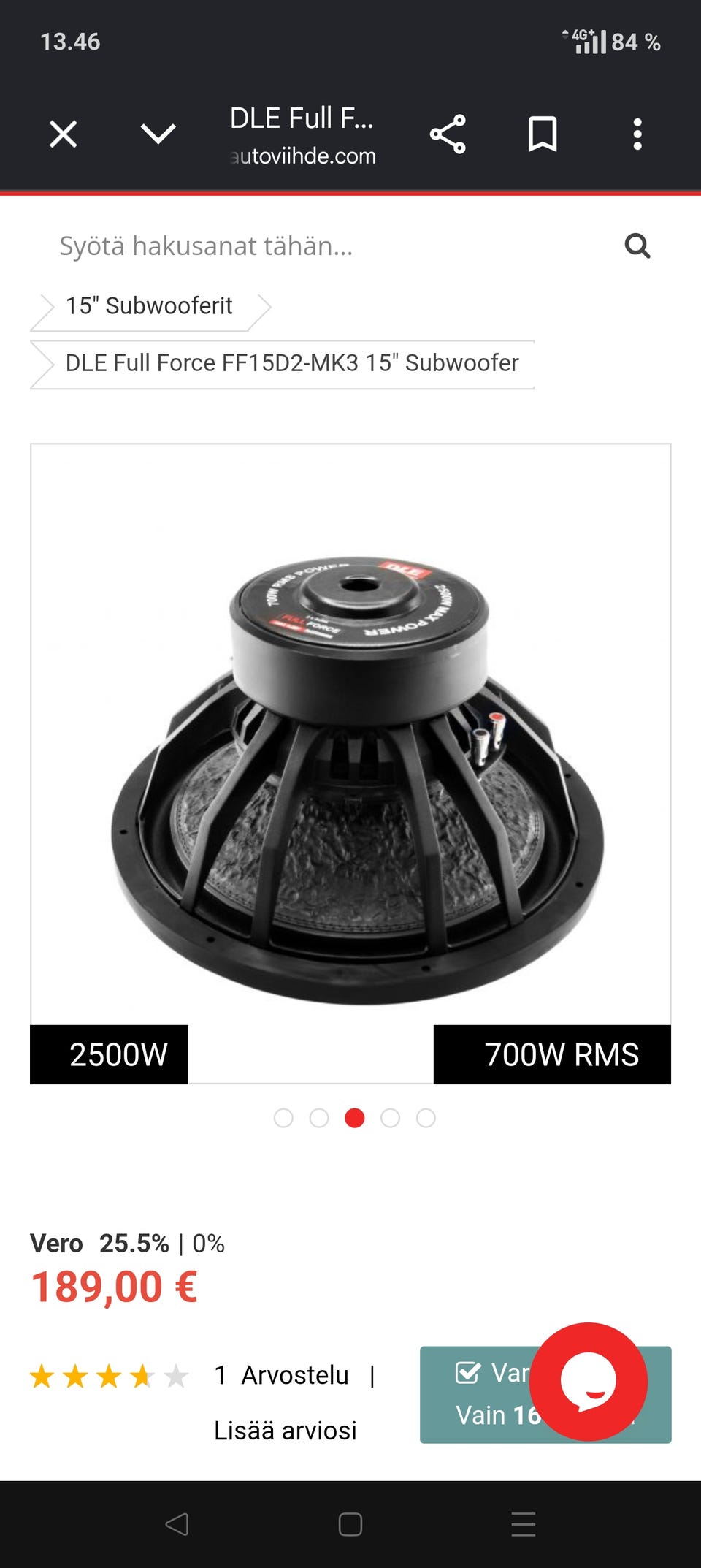
Task: Open the three-dot overflow menu
Action: pos(637,134)
